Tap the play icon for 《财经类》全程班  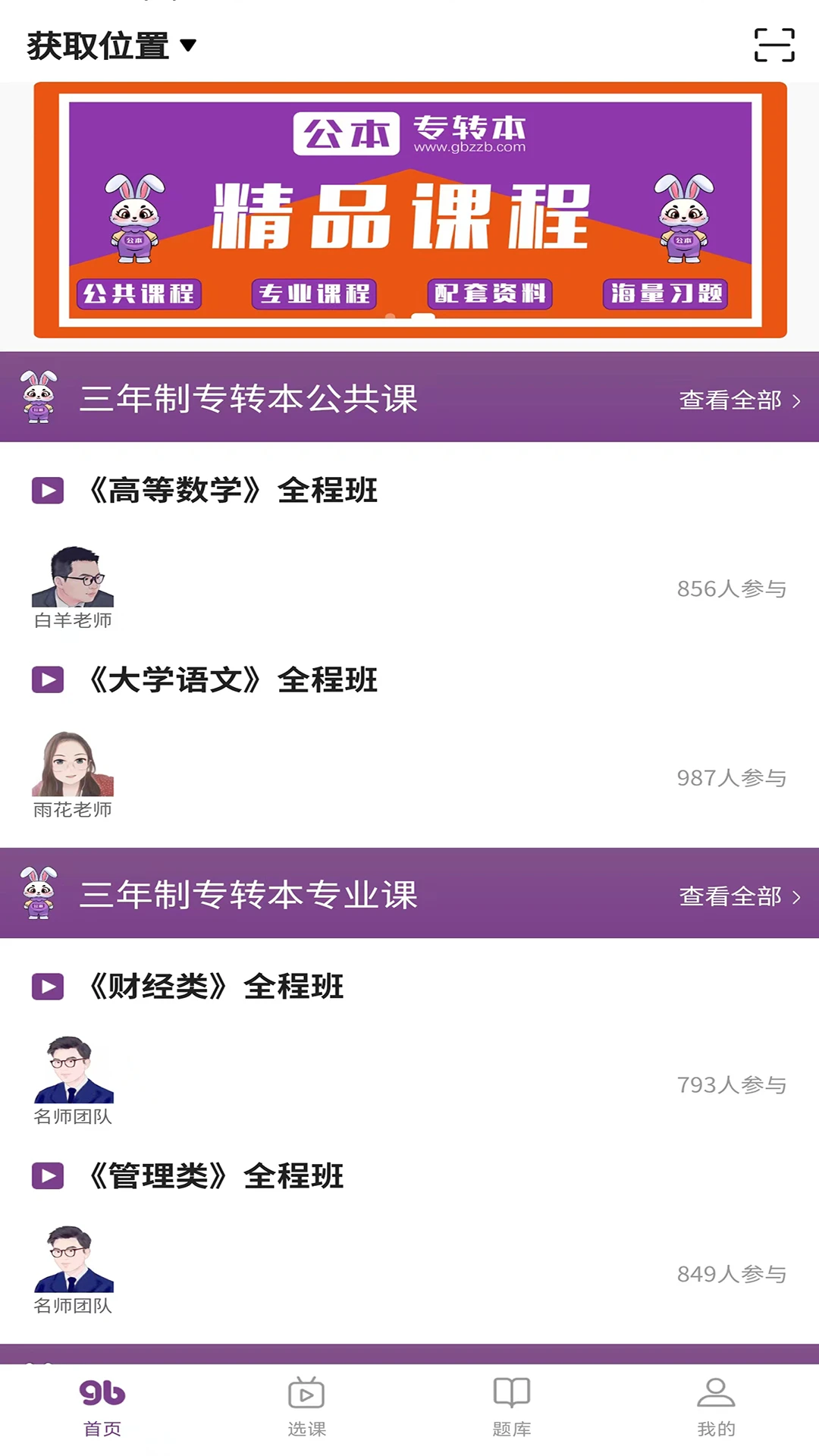coord(48,987)
